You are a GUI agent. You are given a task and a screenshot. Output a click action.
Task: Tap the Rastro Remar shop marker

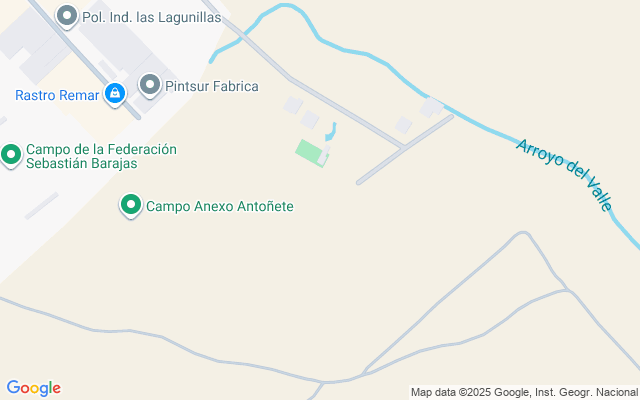coord(115,93)
